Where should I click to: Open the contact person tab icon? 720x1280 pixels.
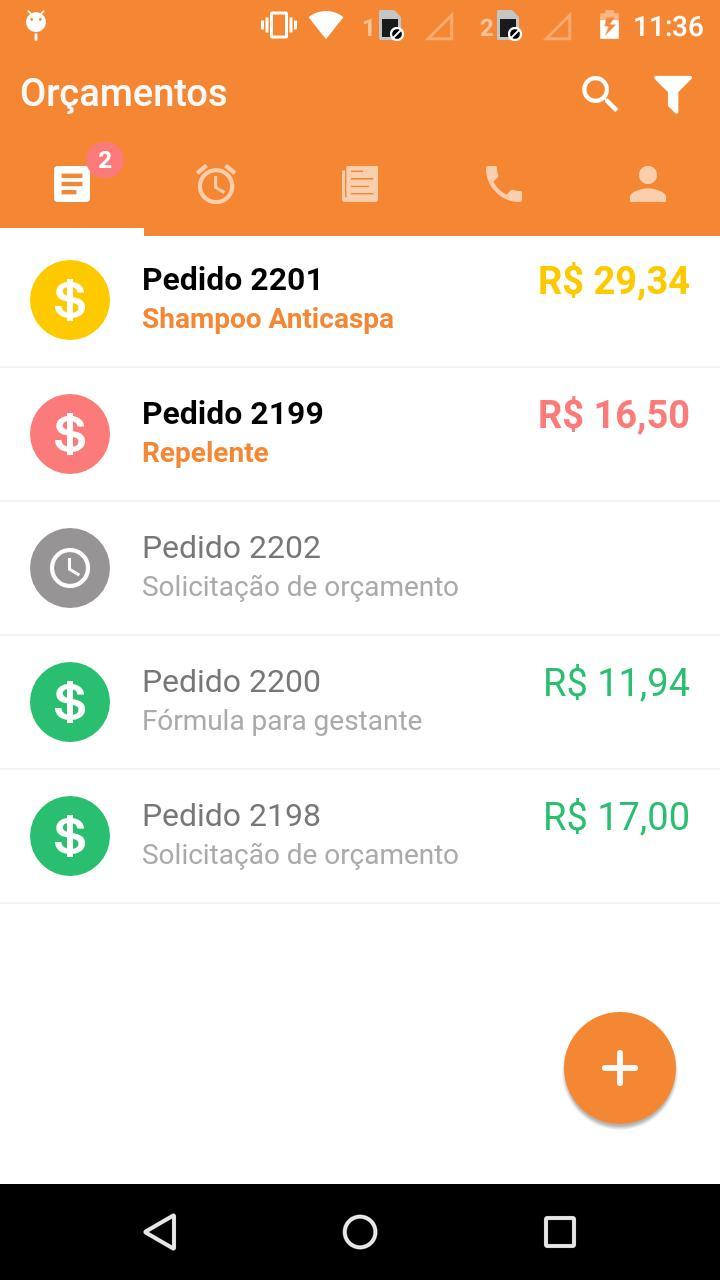coord(647,184)
